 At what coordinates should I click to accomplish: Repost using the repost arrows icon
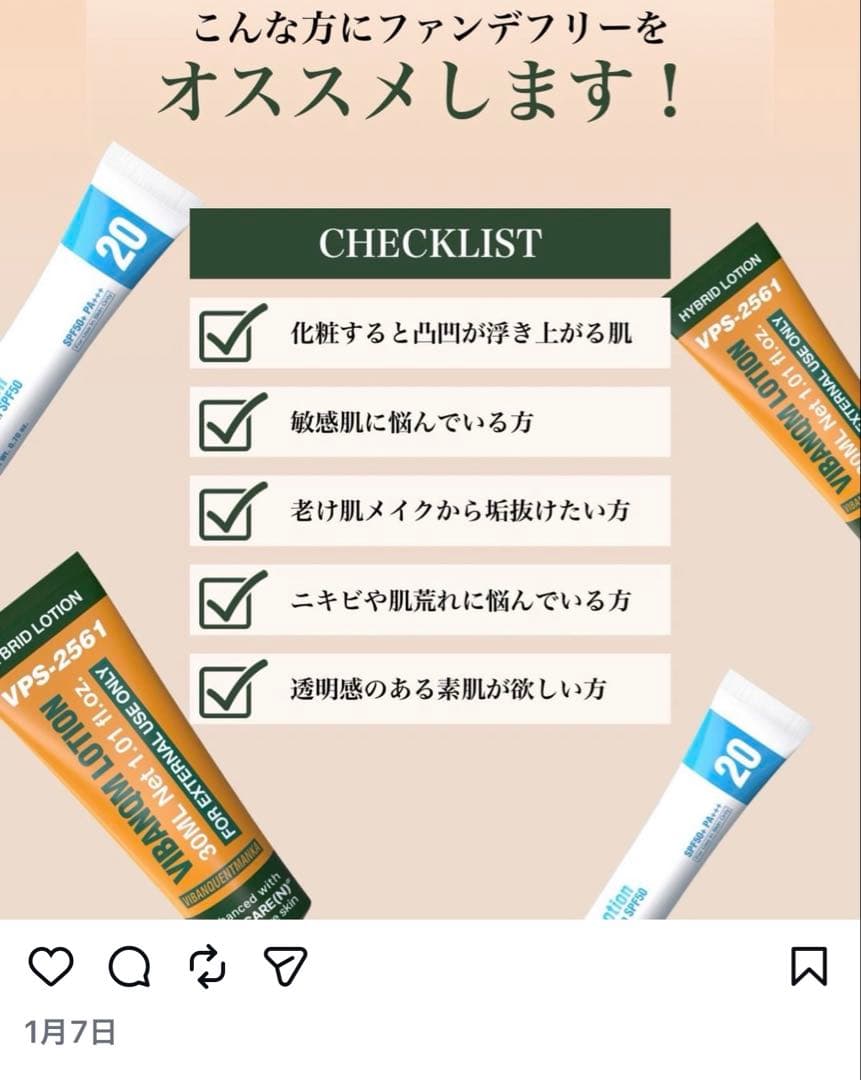(x=205, y=966)
